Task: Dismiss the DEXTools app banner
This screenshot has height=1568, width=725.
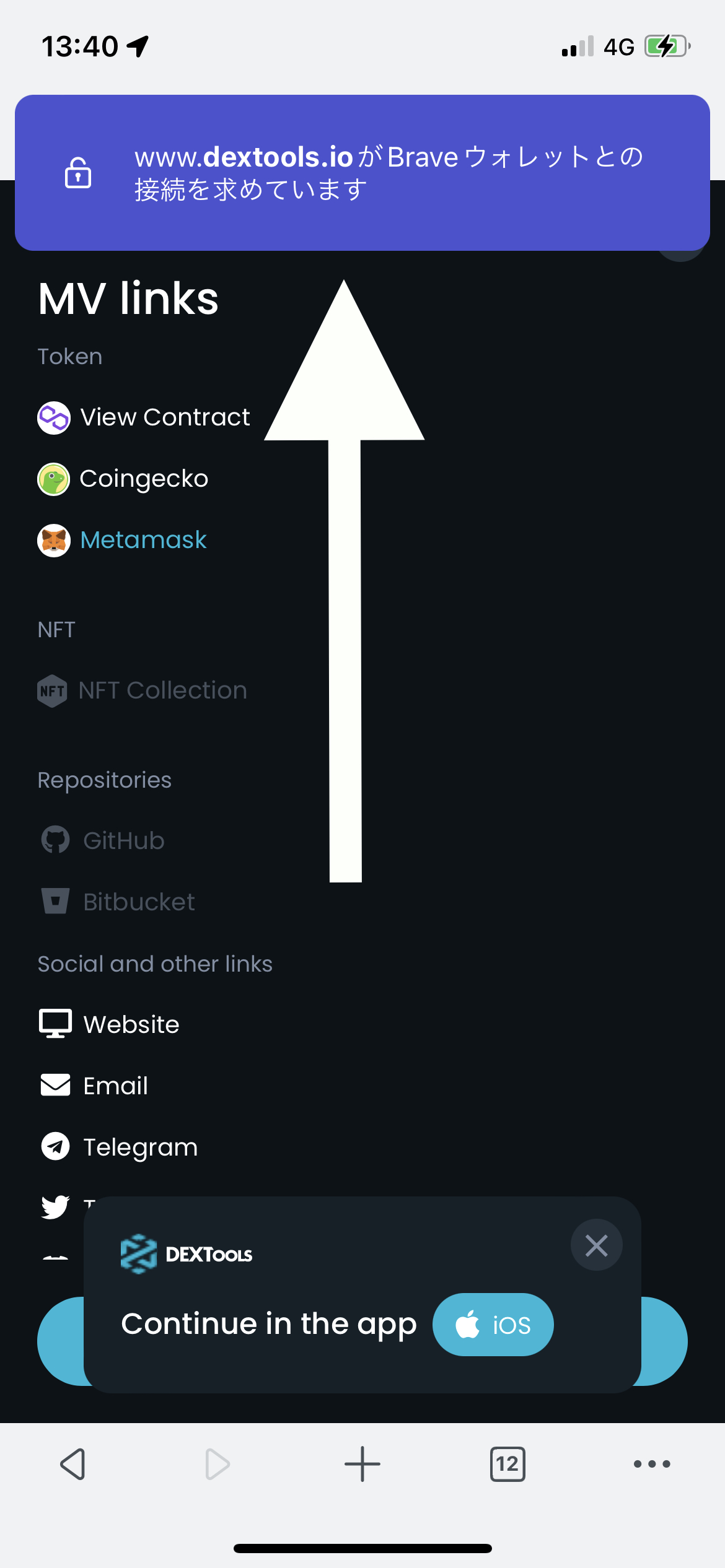Action: point(596,1245)
